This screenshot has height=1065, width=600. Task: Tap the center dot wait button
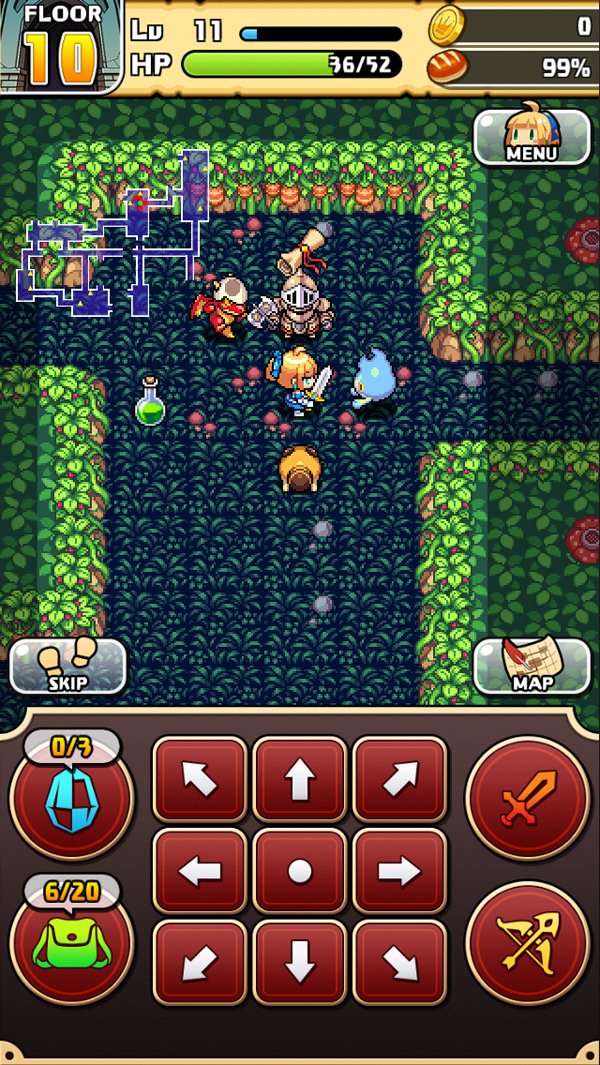pyautogui.click(x=300, y=872)
